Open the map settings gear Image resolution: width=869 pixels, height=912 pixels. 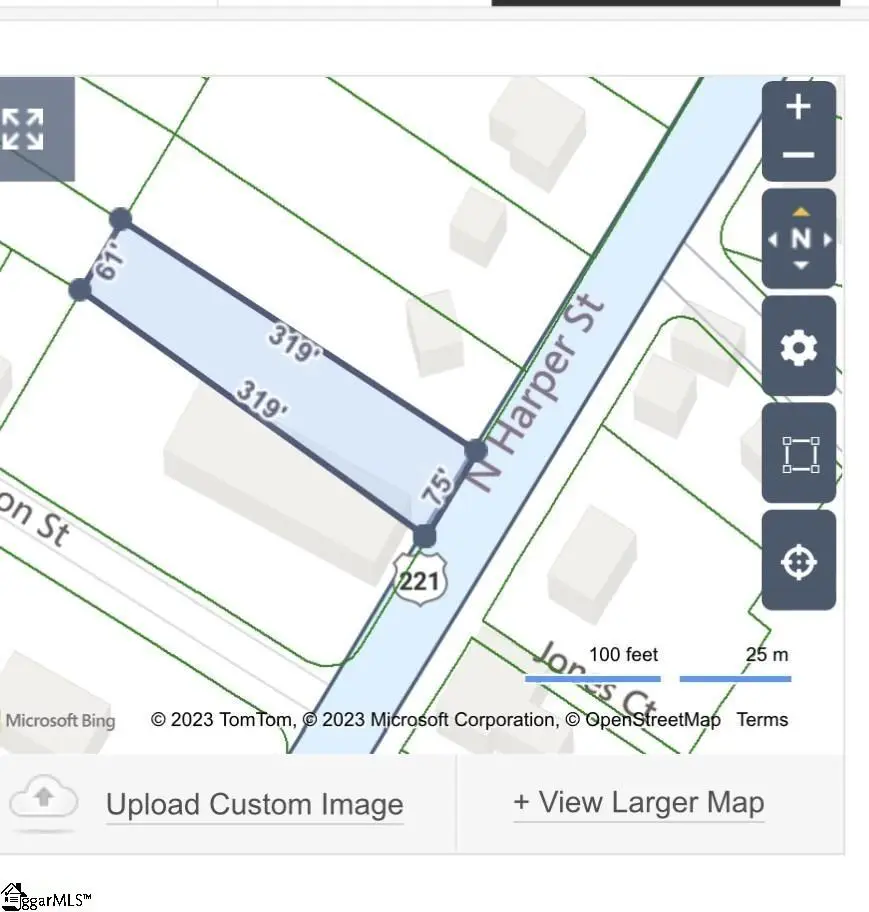pos(799,347)
